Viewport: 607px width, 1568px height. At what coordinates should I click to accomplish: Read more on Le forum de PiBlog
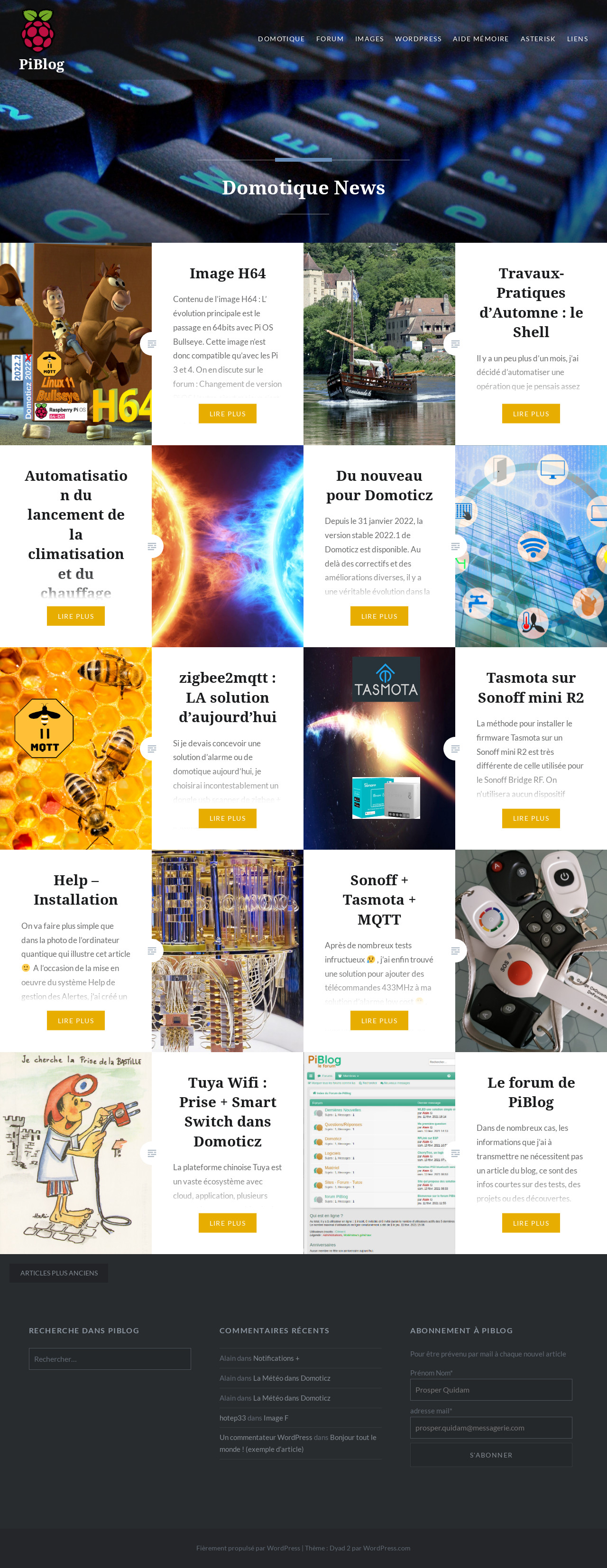pos(530,1223)
